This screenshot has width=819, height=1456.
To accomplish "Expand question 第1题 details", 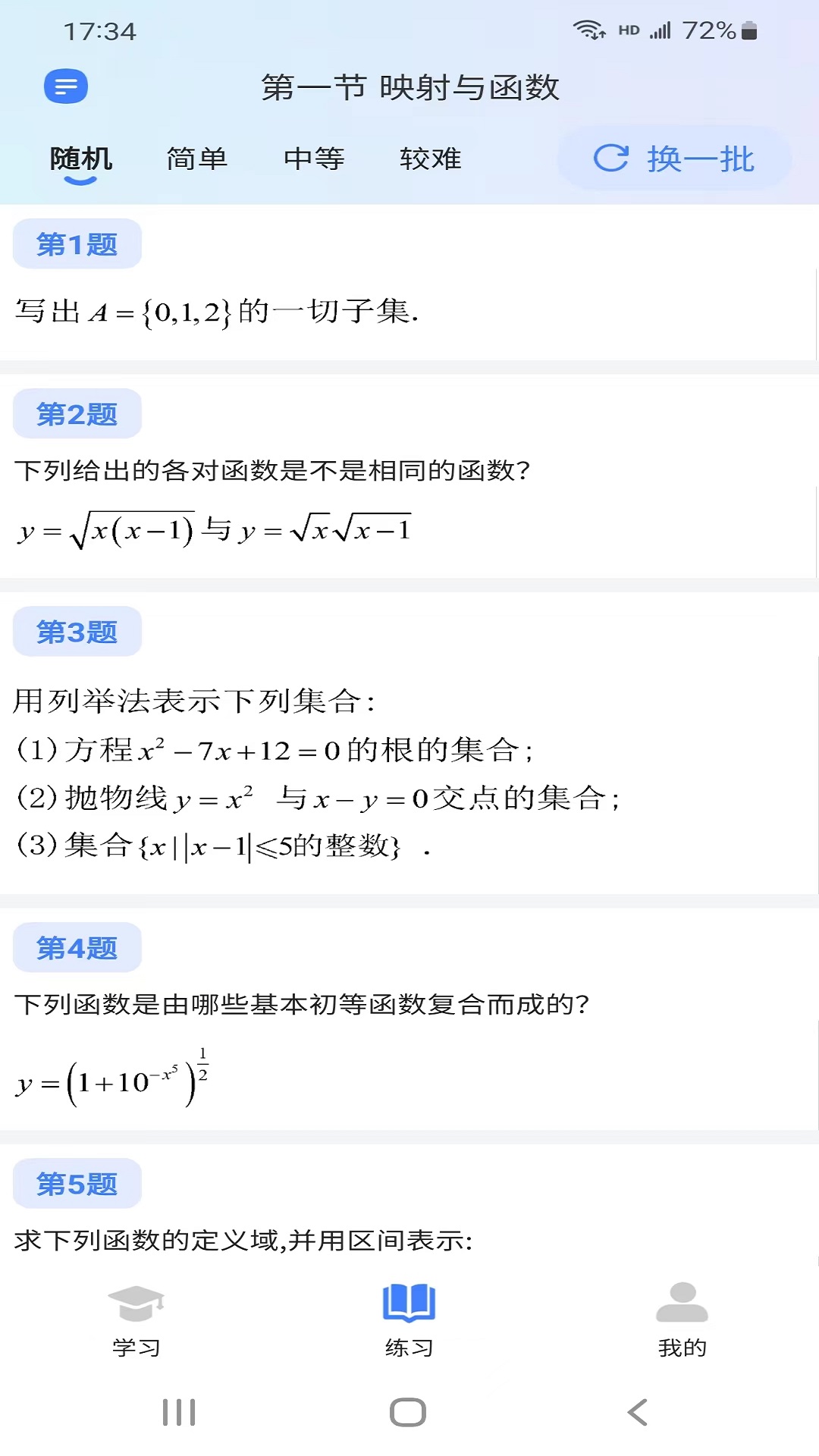I will 77,243.
